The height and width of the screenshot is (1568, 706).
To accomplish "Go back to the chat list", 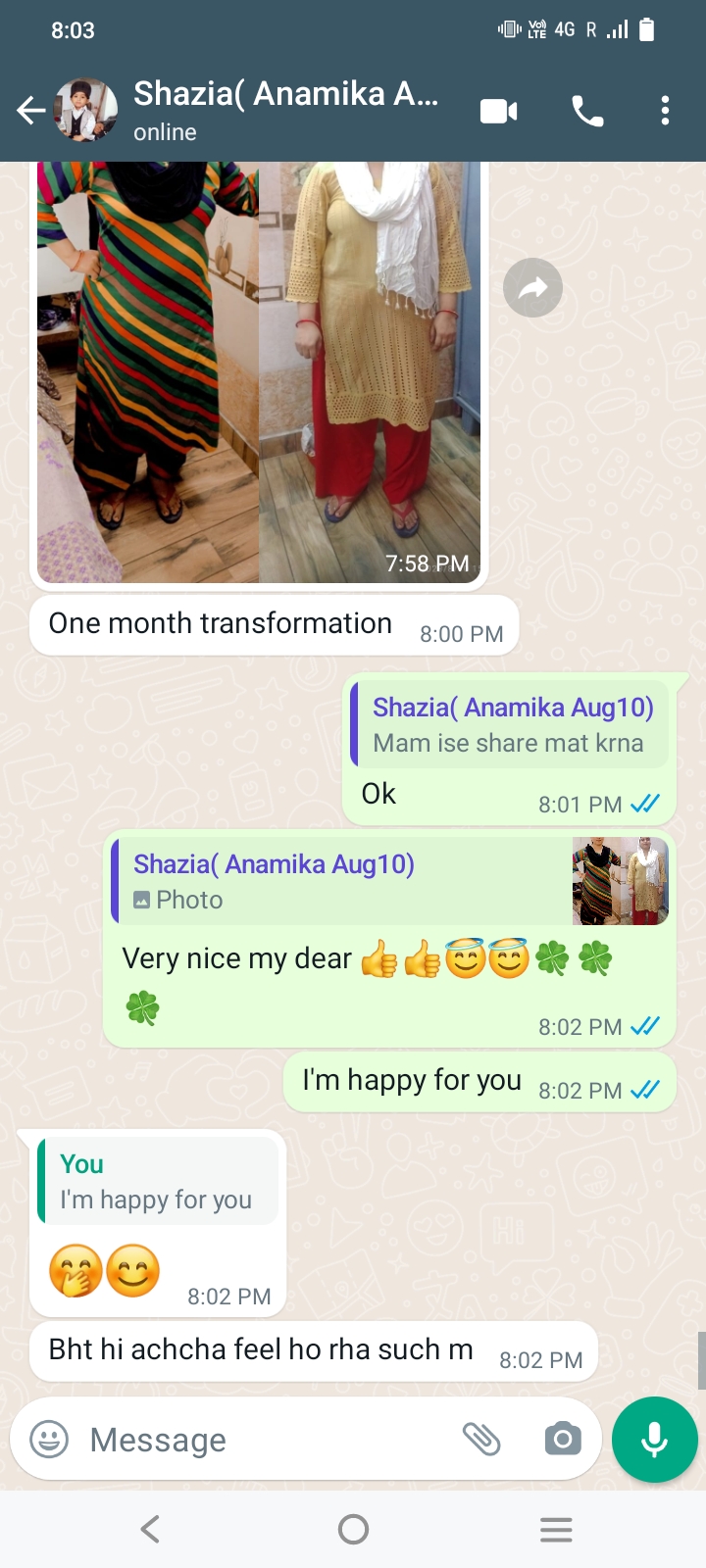I will click(x=31, y=111).
